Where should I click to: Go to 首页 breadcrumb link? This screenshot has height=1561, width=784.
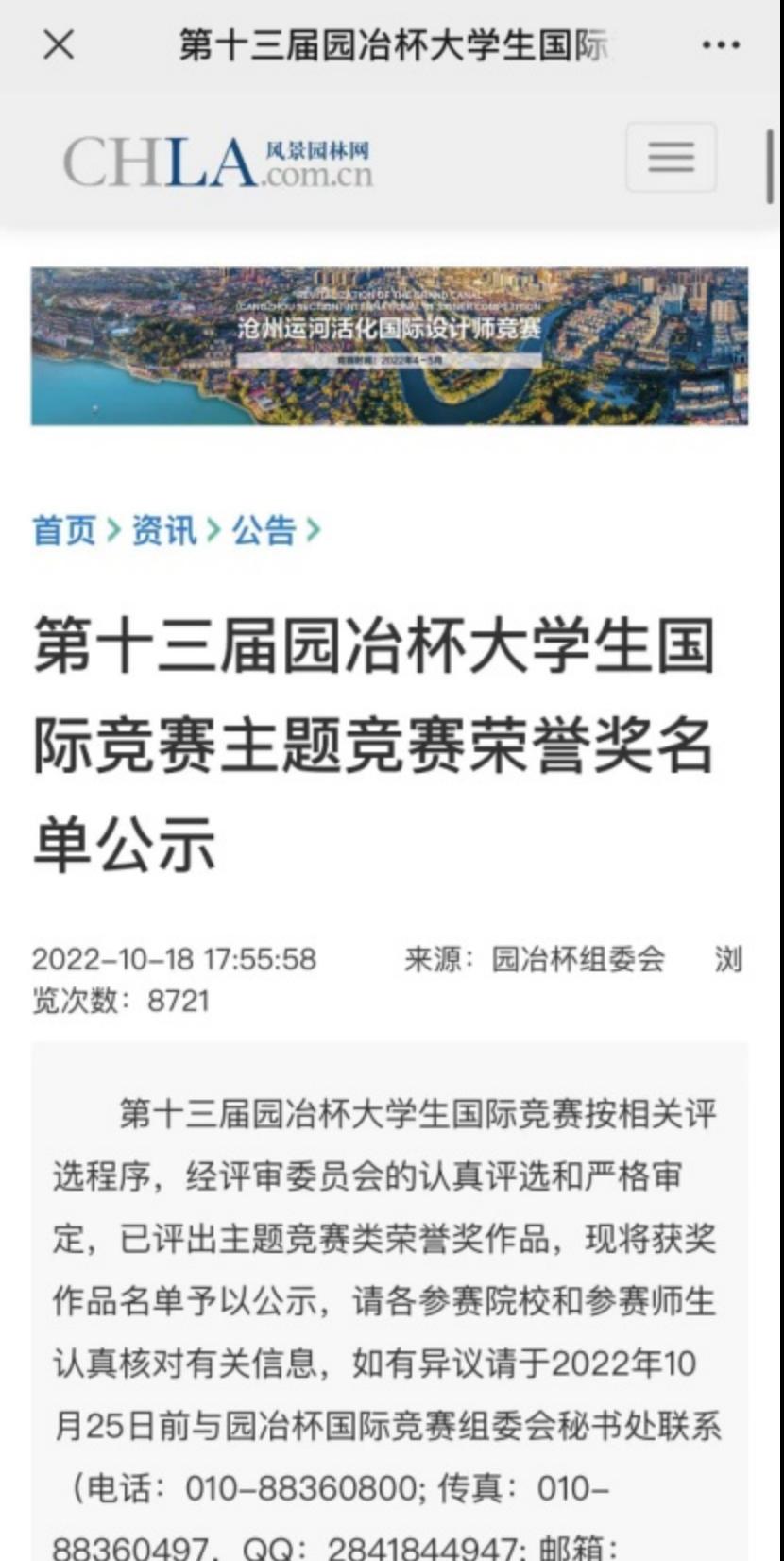(64, 530)
